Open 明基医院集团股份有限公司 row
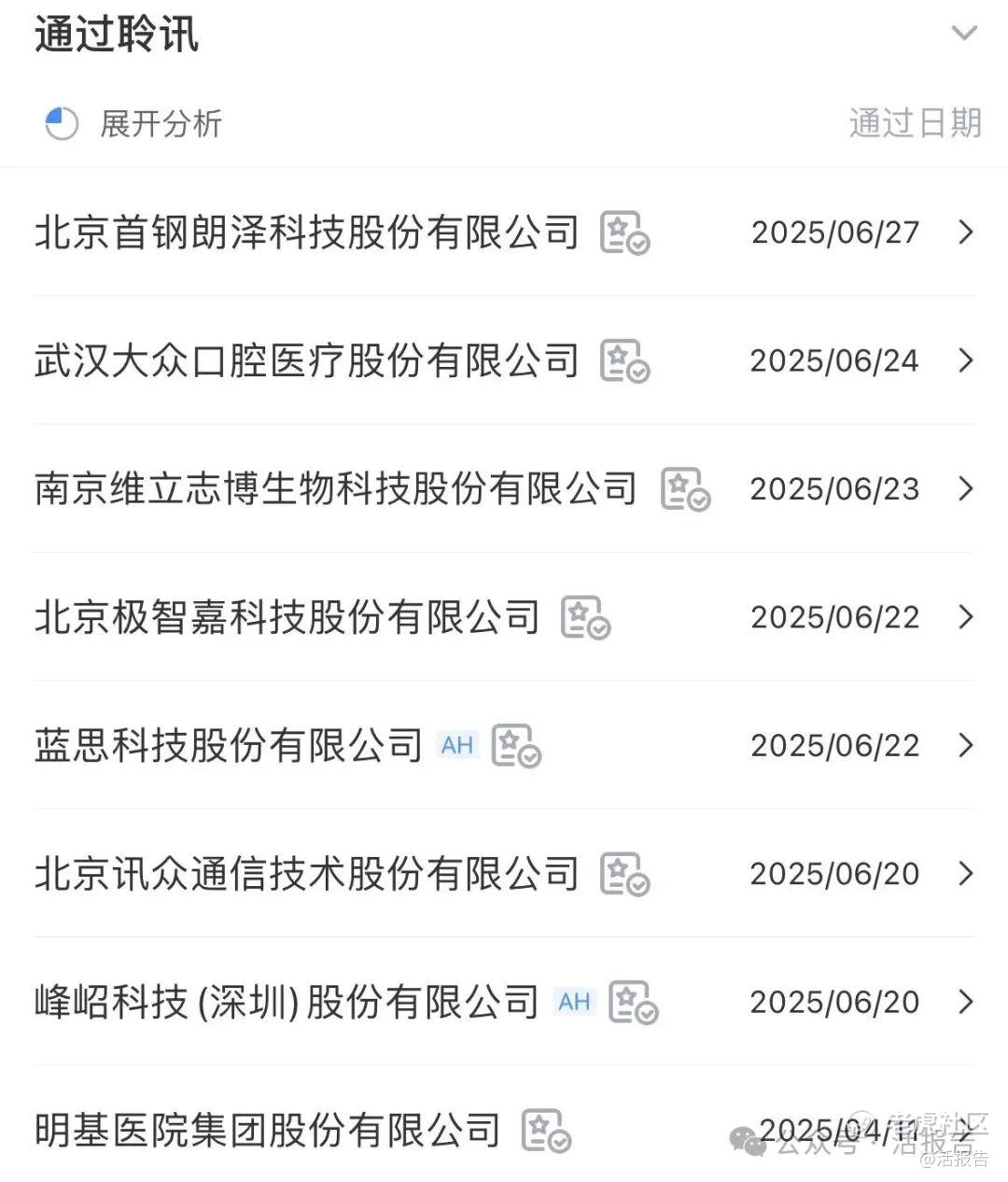 coord(268,1131)
